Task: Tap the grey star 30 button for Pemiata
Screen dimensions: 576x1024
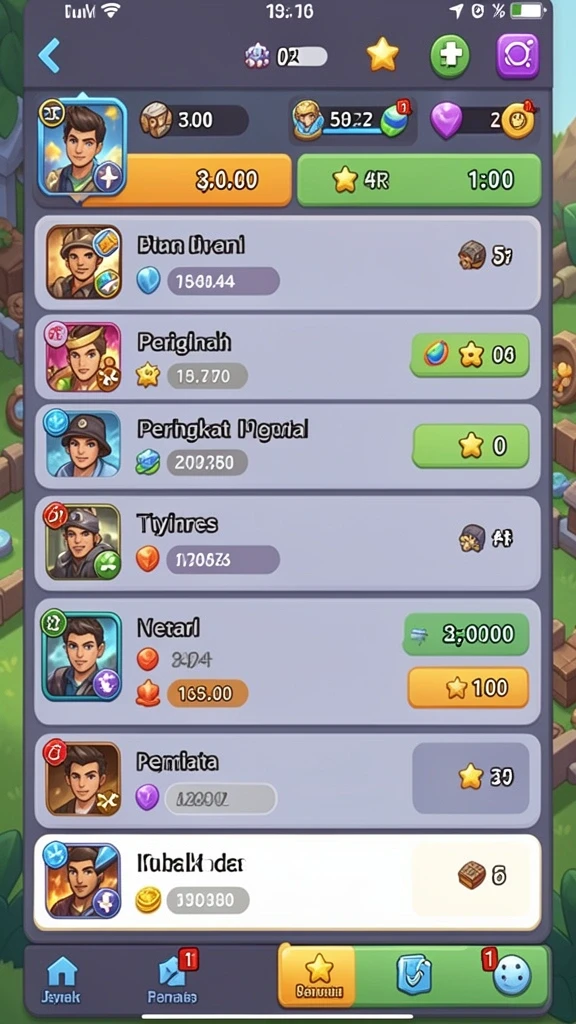Action: click(471, 777)
